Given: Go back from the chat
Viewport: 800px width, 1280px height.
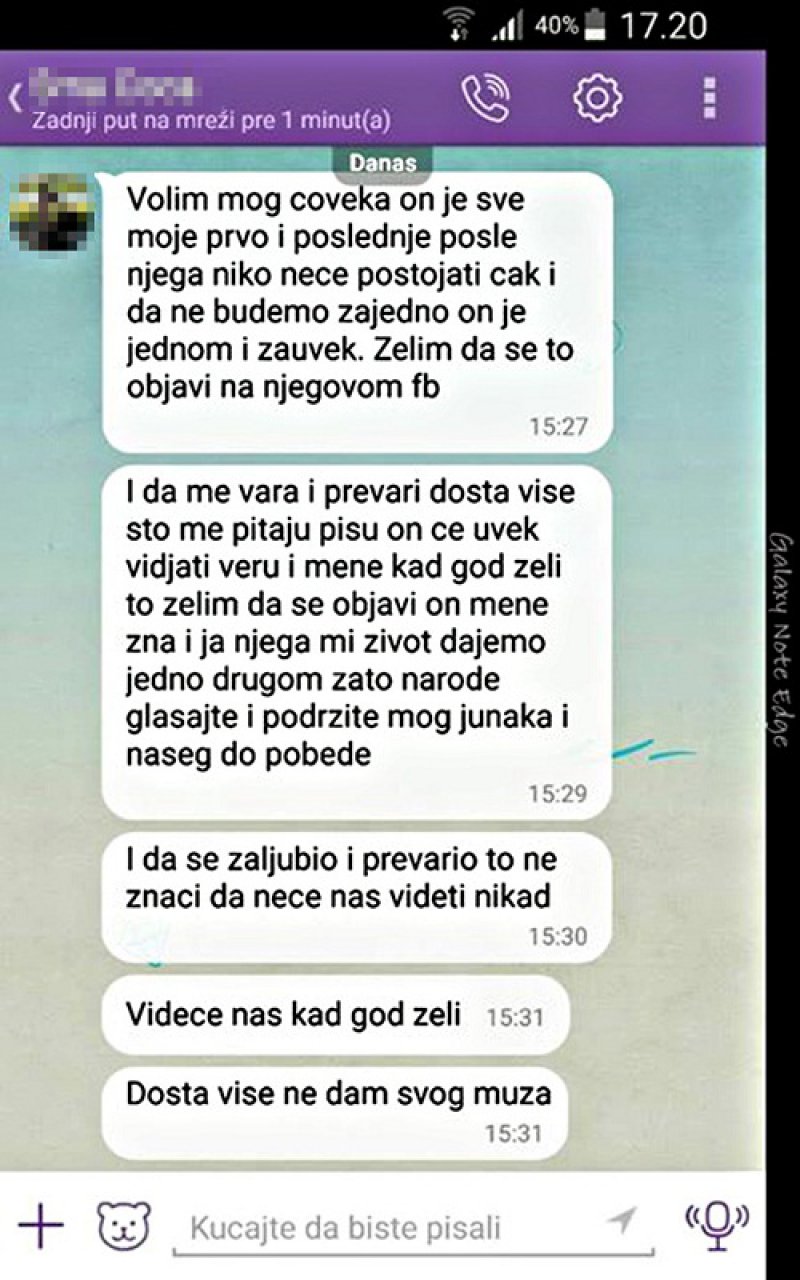Looking at the screenshot, I should [16, 98].
